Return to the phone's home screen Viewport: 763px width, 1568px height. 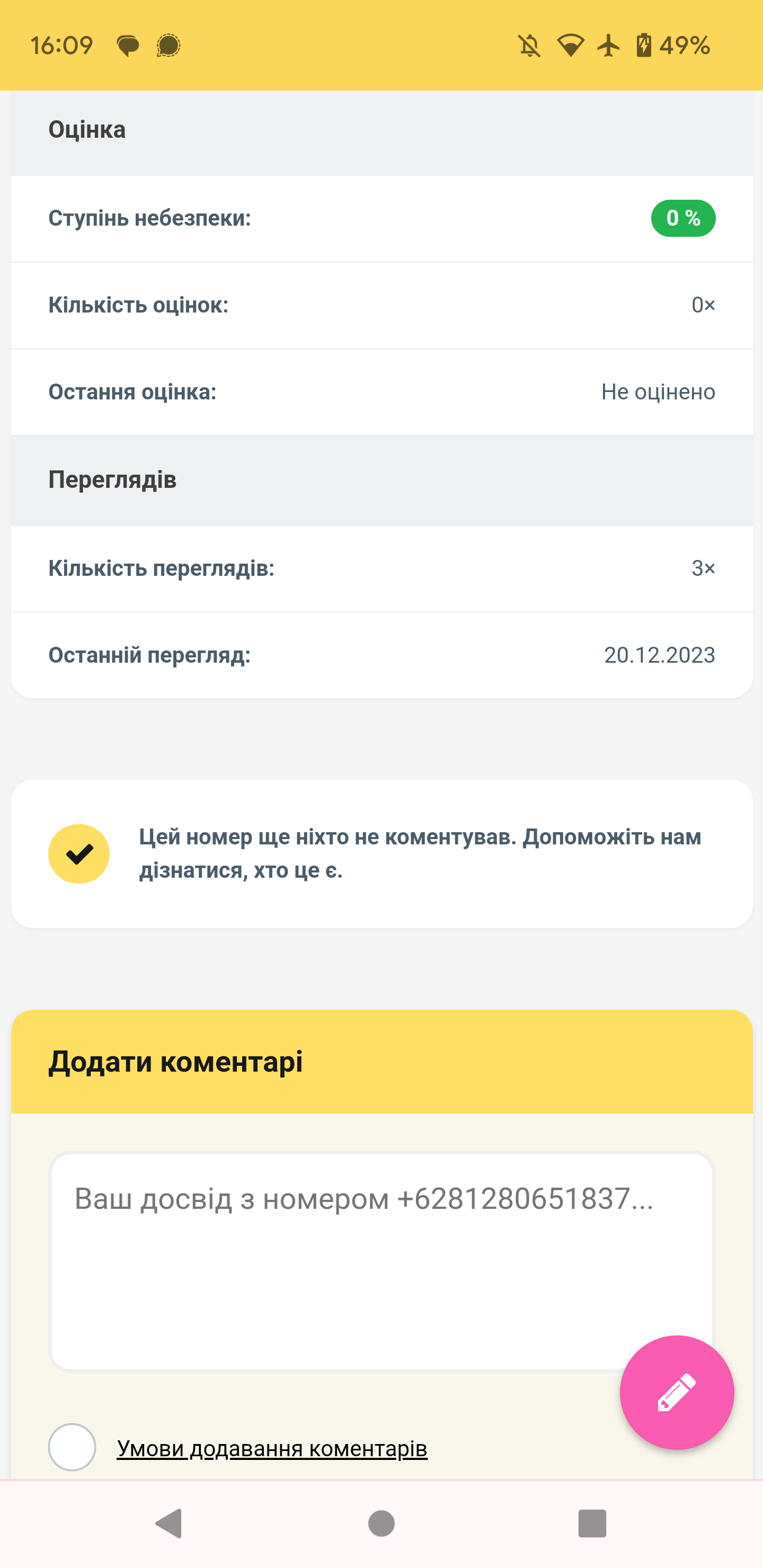coord(381,1524)
